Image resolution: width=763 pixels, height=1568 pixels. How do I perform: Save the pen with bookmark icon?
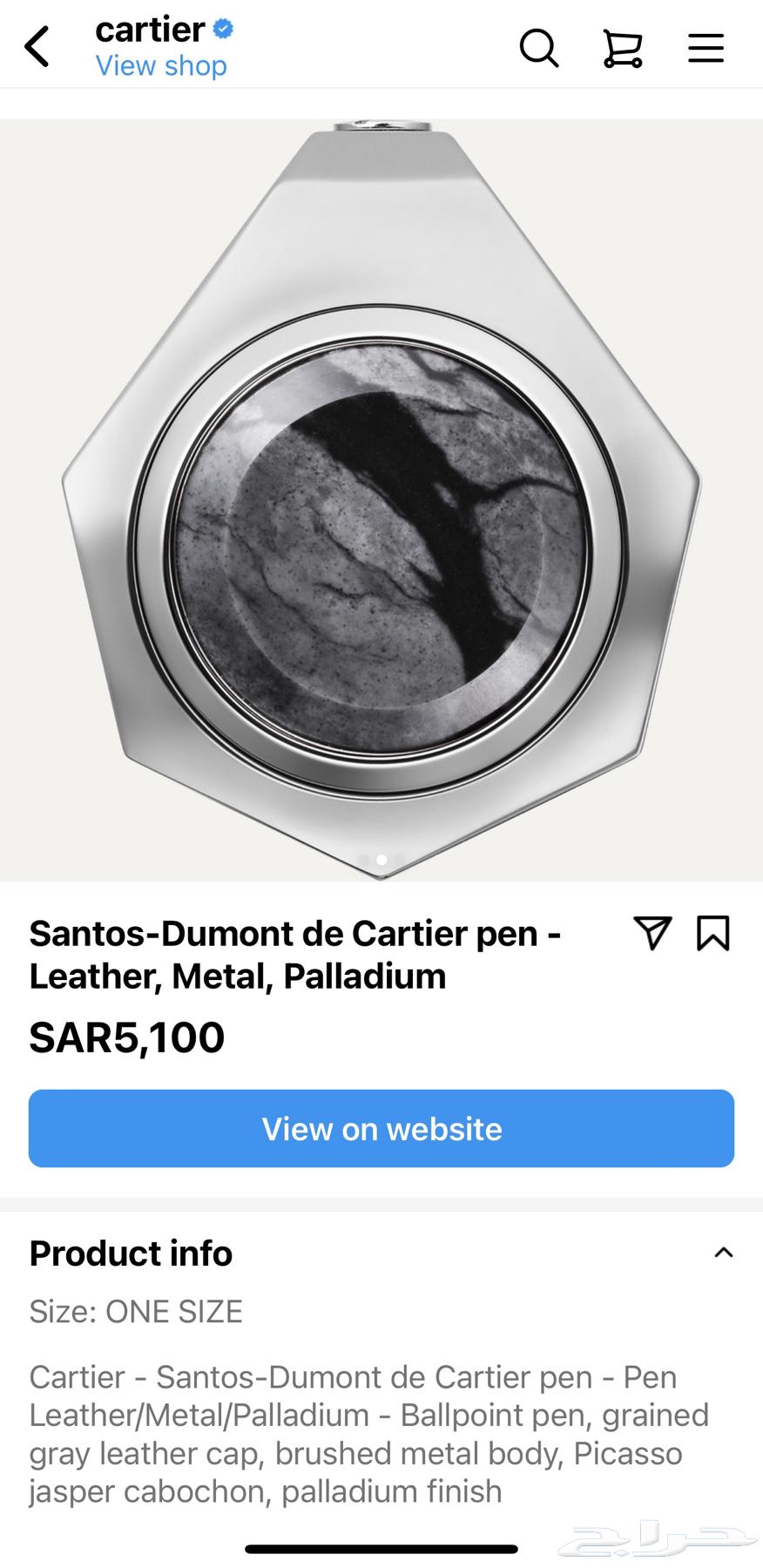[x=712, y=933]
